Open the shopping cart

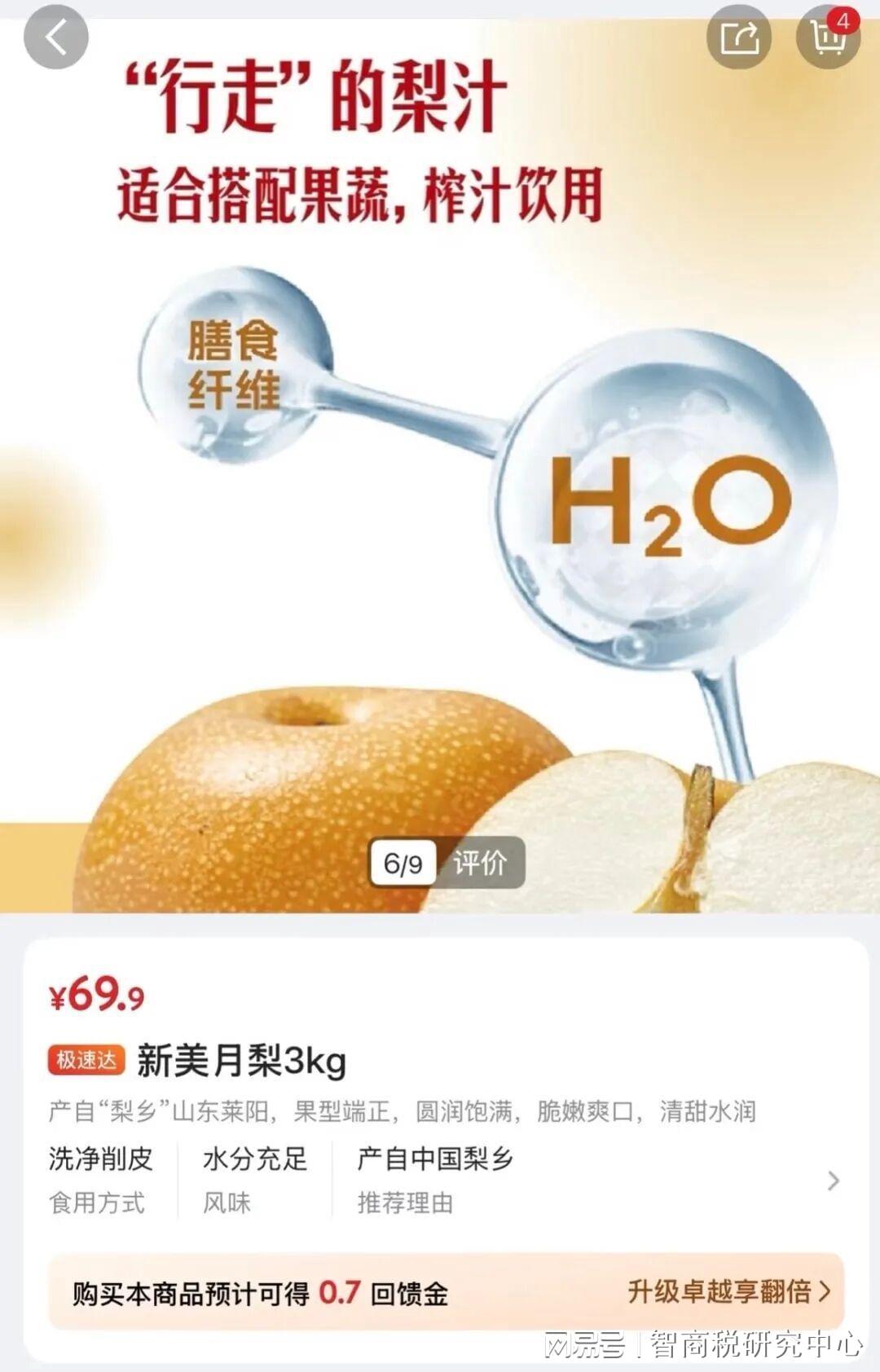tap(828, 37)
